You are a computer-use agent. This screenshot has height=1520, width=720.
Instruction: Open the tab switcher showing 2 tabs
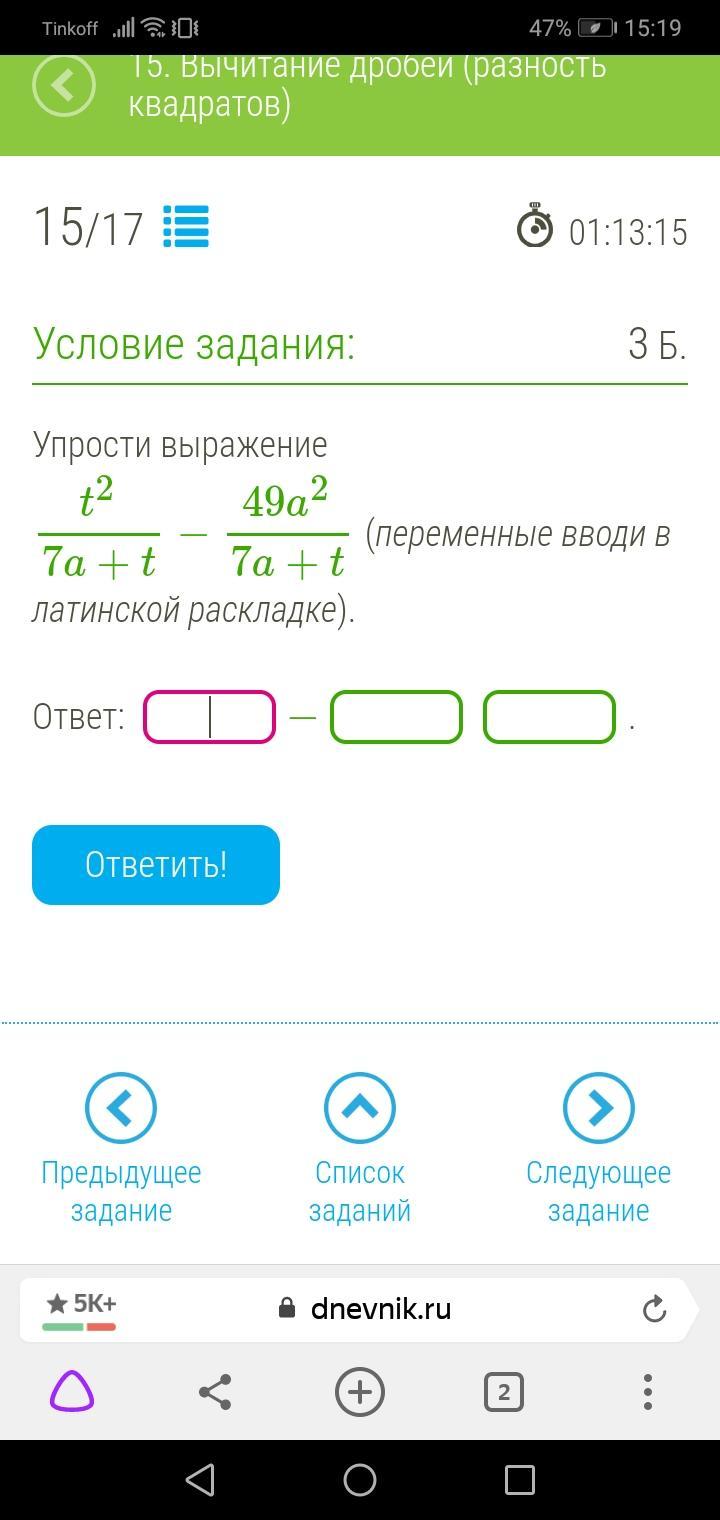coord(503,1392)
